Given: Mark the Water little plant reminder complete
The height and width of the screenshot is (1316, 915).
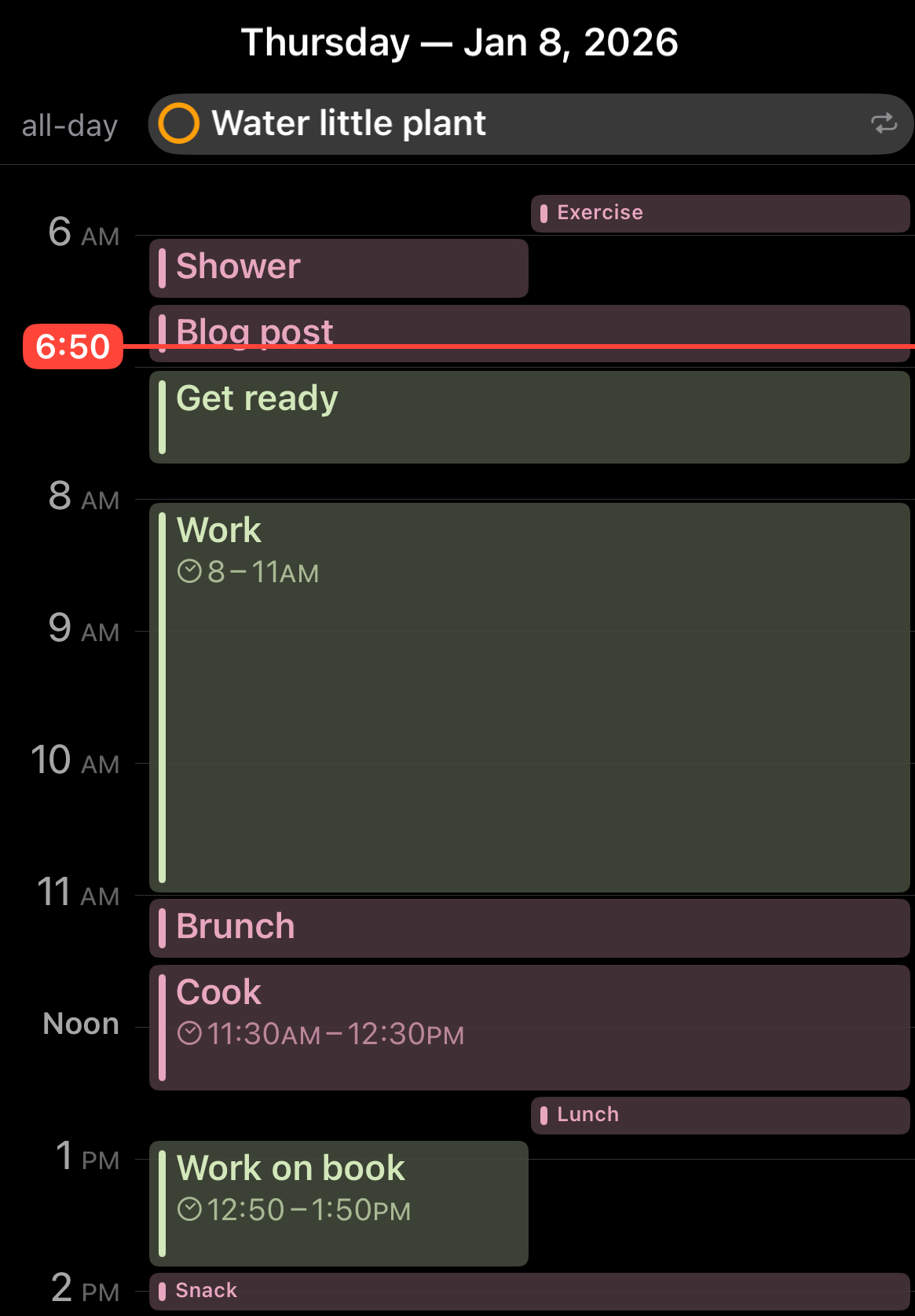Looking at the screenshot, I should click(178, 124).
